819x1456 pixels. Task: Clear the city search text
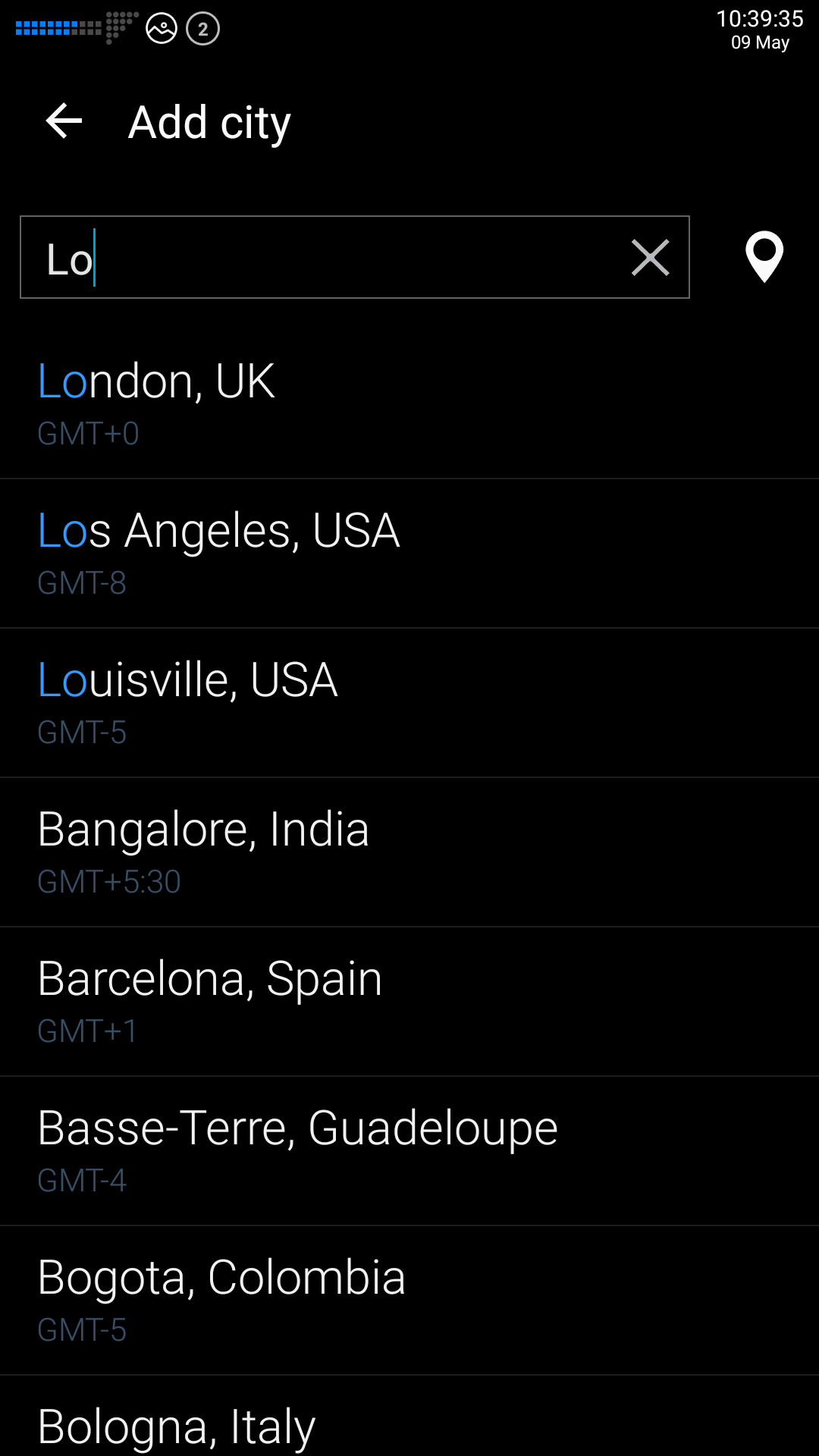click(650, 258)
